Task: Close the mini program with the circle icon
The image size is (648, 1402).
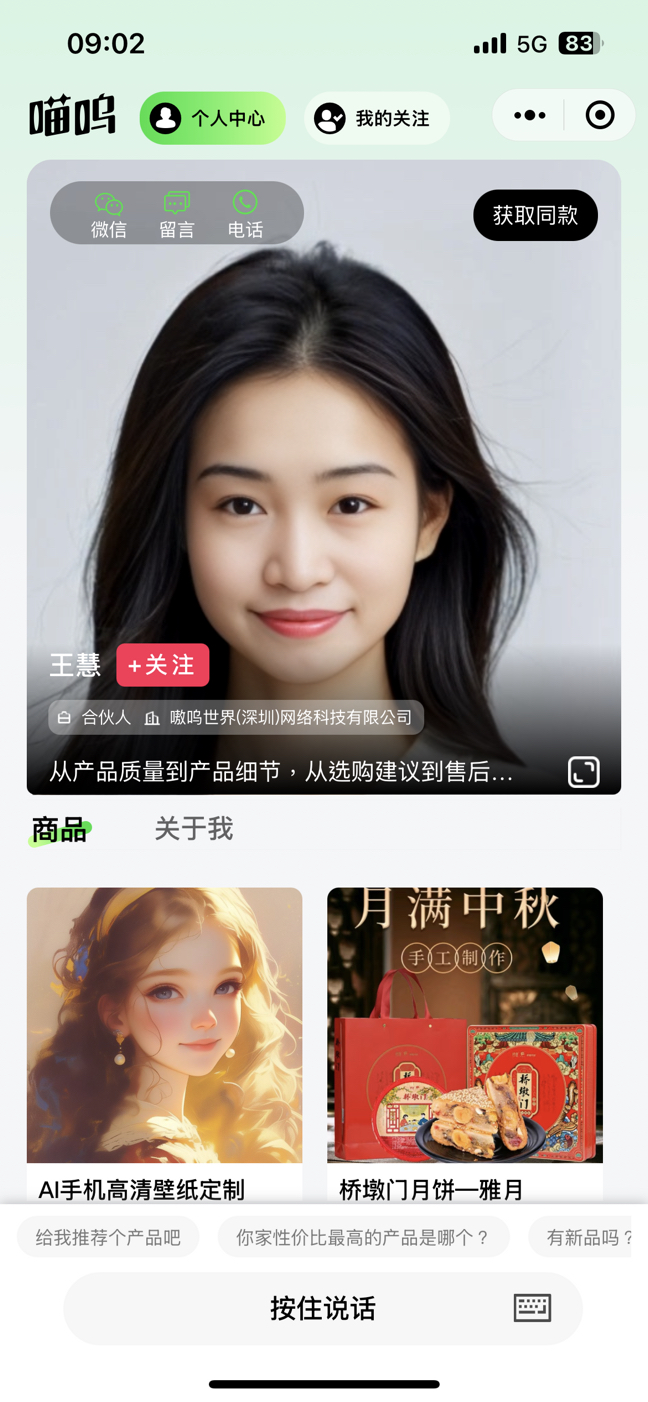Action: click(x=600, y=115)
